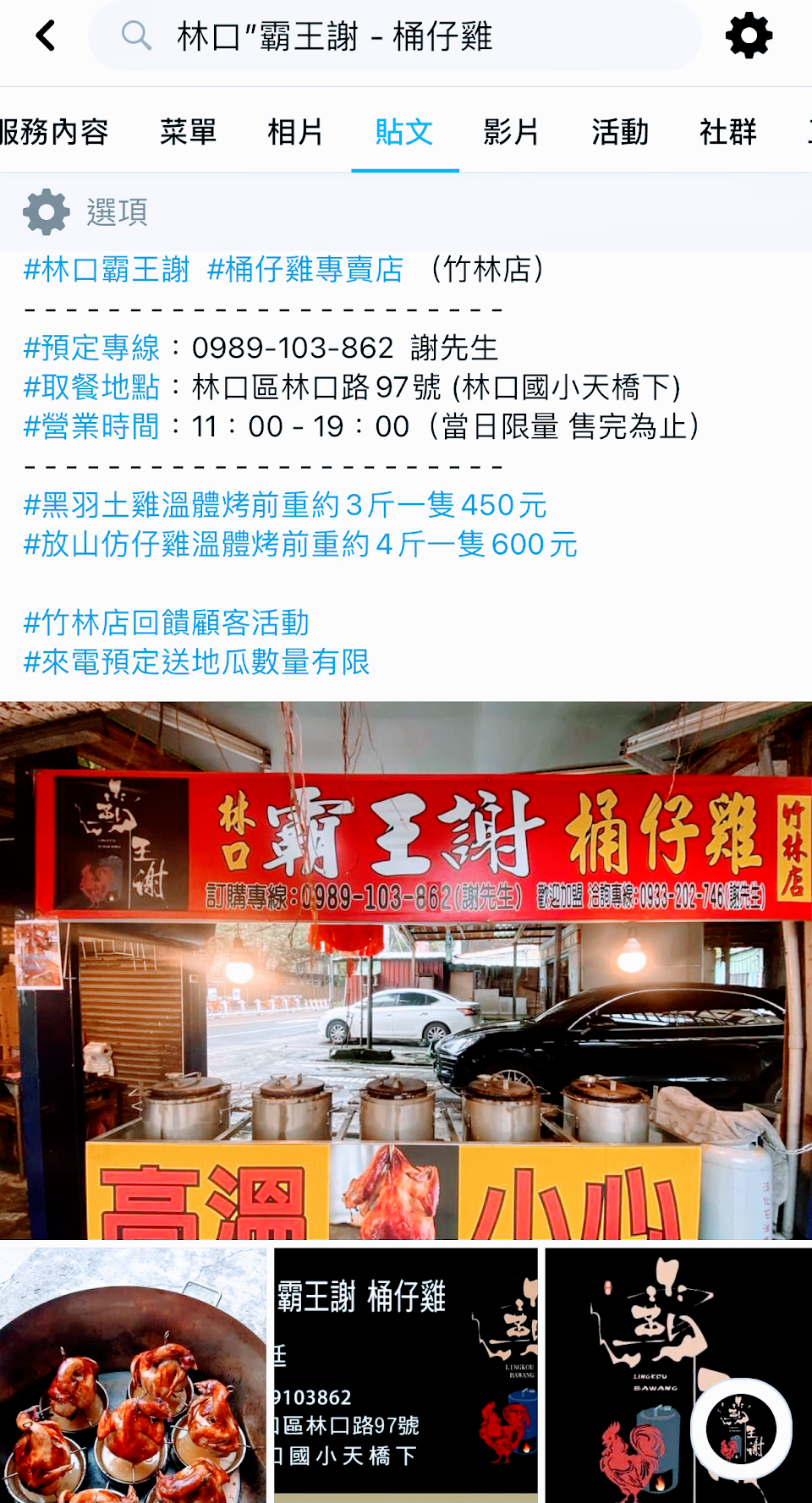The width and height of the screenshot is (812, 1503).
Task: Open the 活動 tab
Action: coord(619,132)
